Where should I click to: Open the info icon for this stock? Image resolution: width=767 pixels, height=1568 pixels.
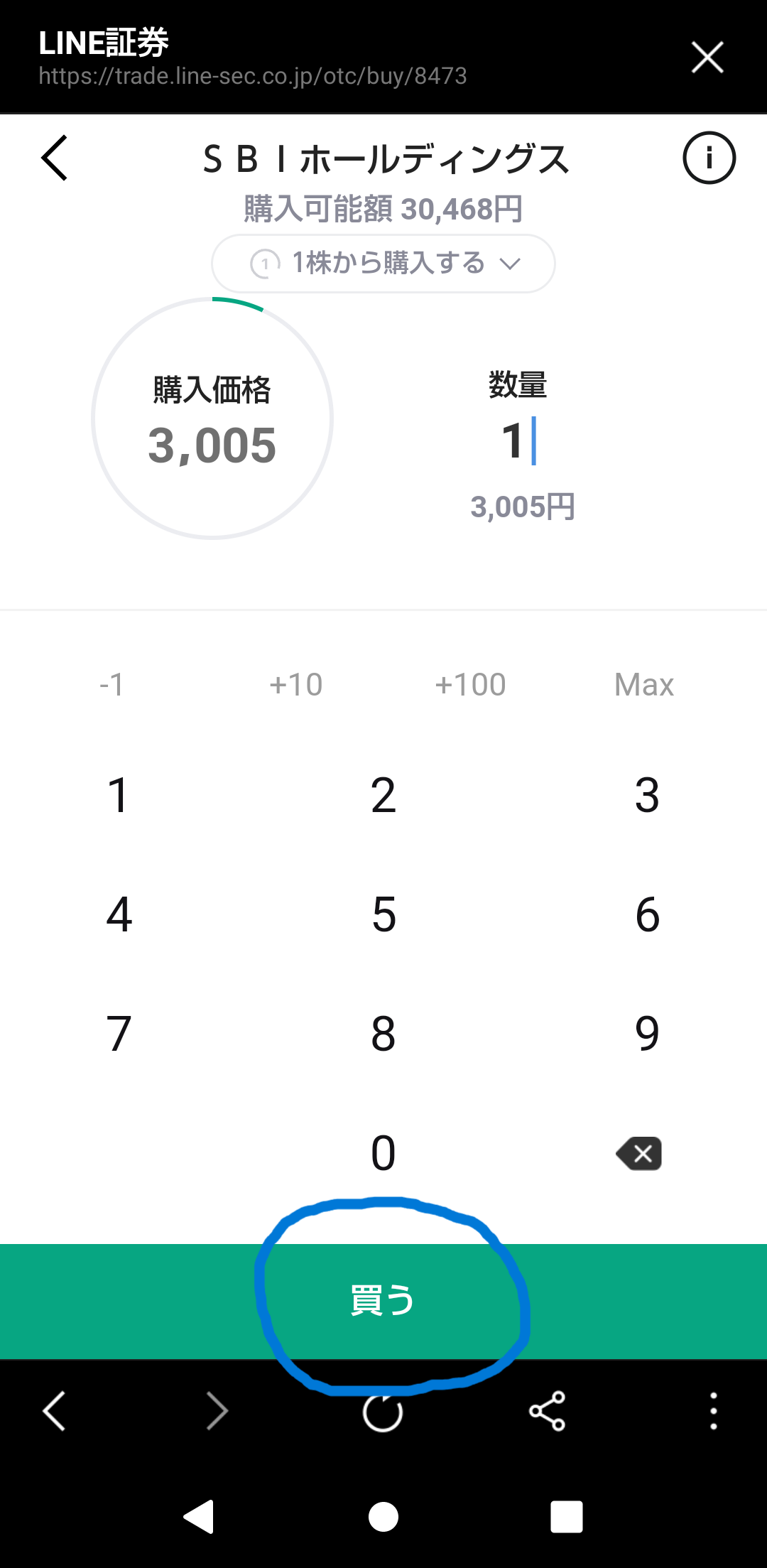tap(709, 158)
